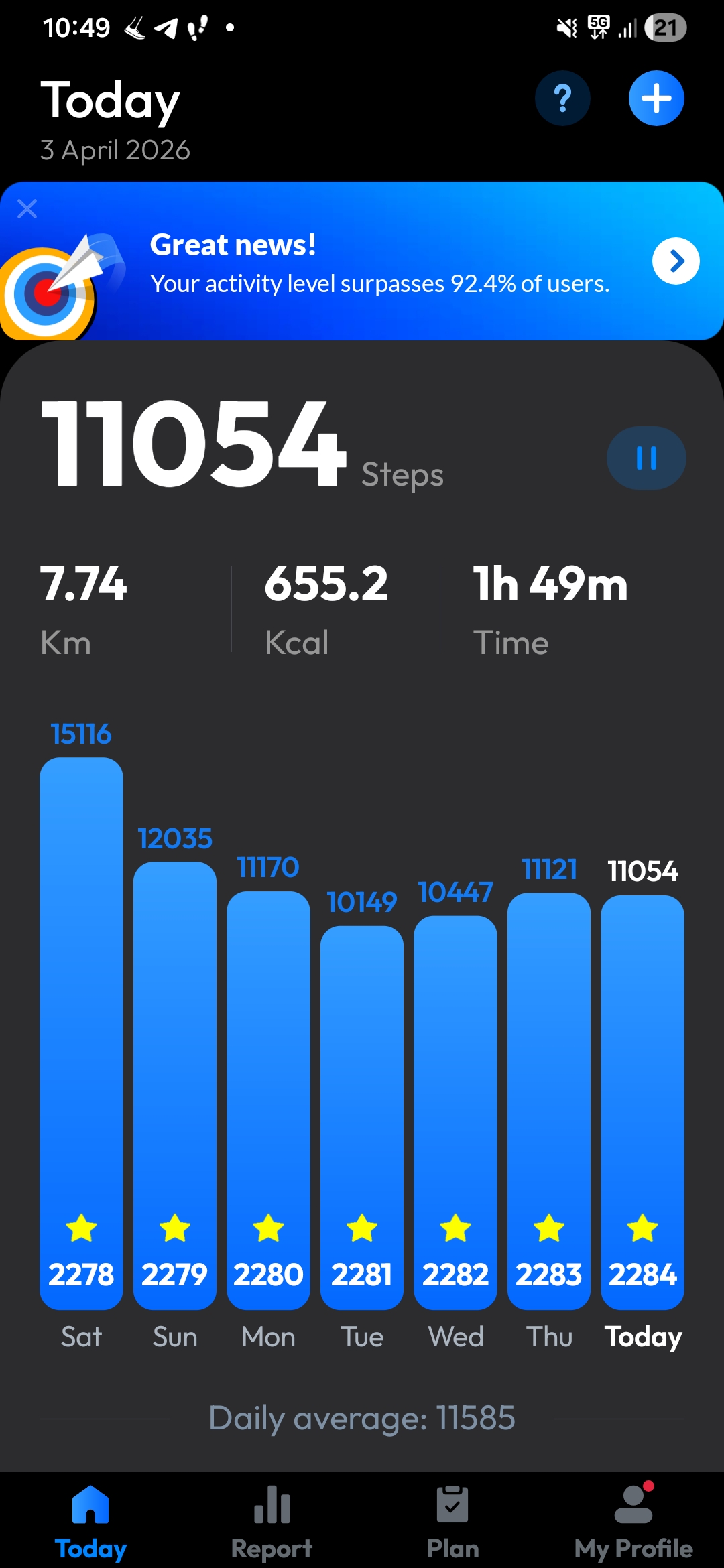The height and width of the screenshot is (1568, 724).
Task: Pause step counting
Action: pyautogui.click(x=646, y=458)
